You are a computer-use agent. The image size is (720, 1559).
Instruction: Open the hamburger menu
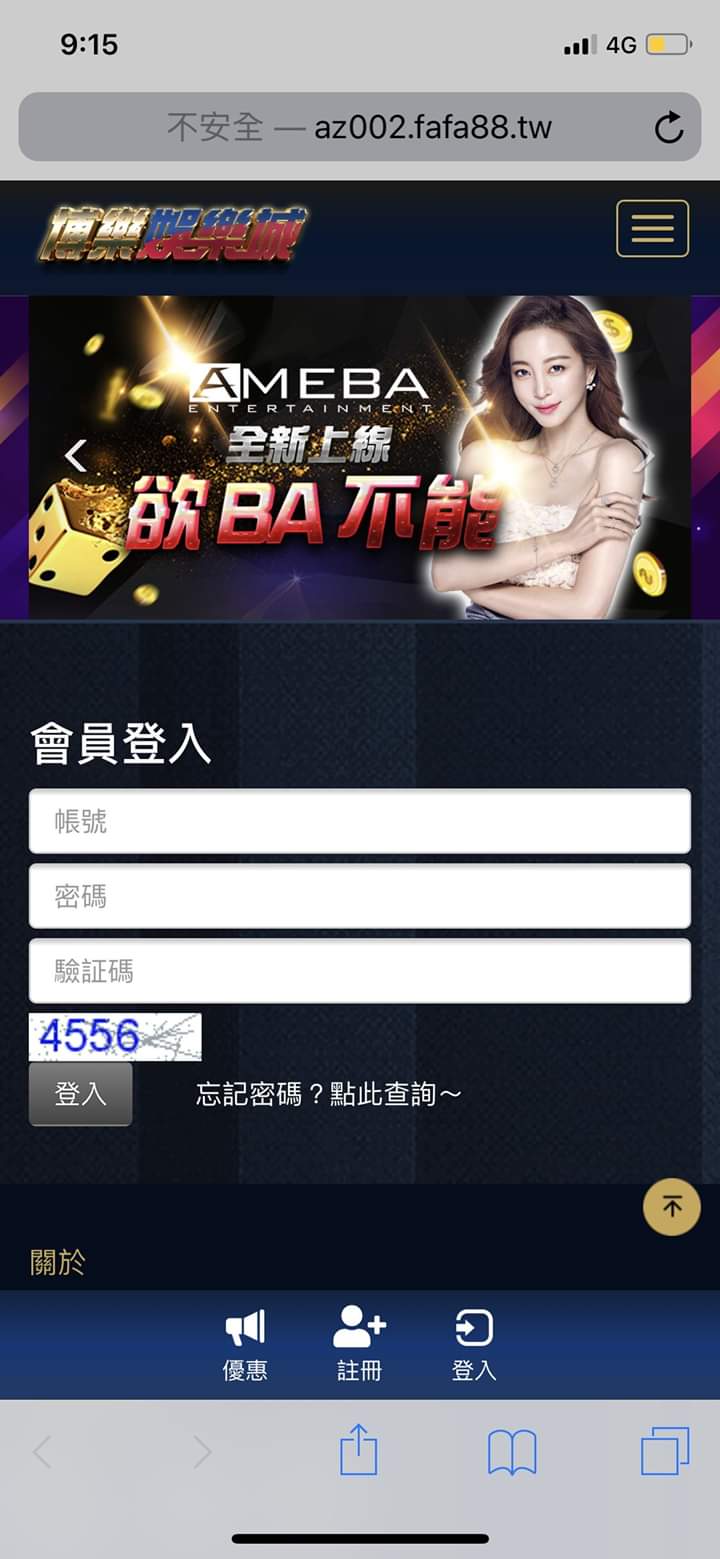click(x=652, y=229)
